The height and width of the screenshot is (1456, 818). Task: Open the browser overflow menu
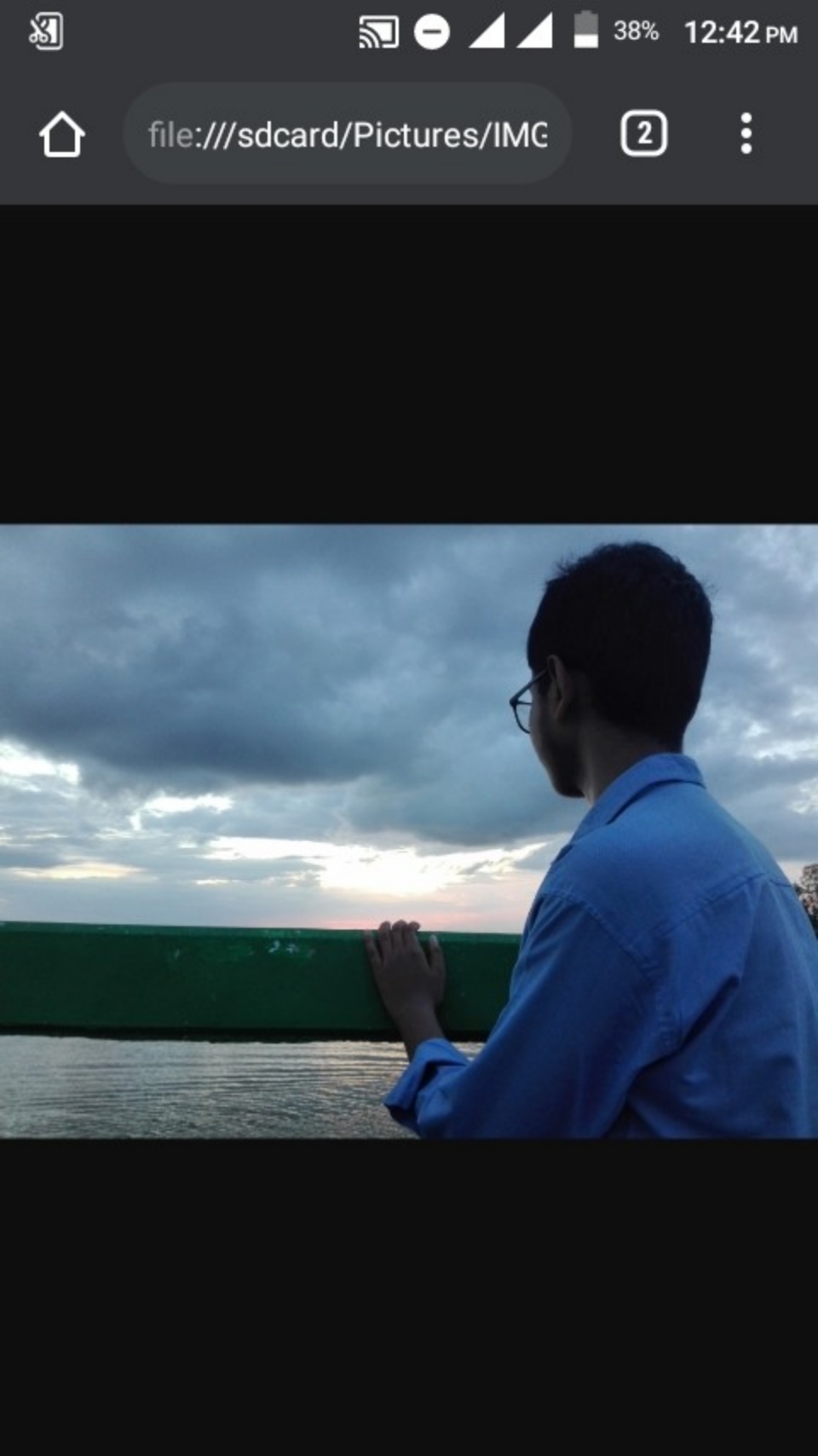pos(746,134)
